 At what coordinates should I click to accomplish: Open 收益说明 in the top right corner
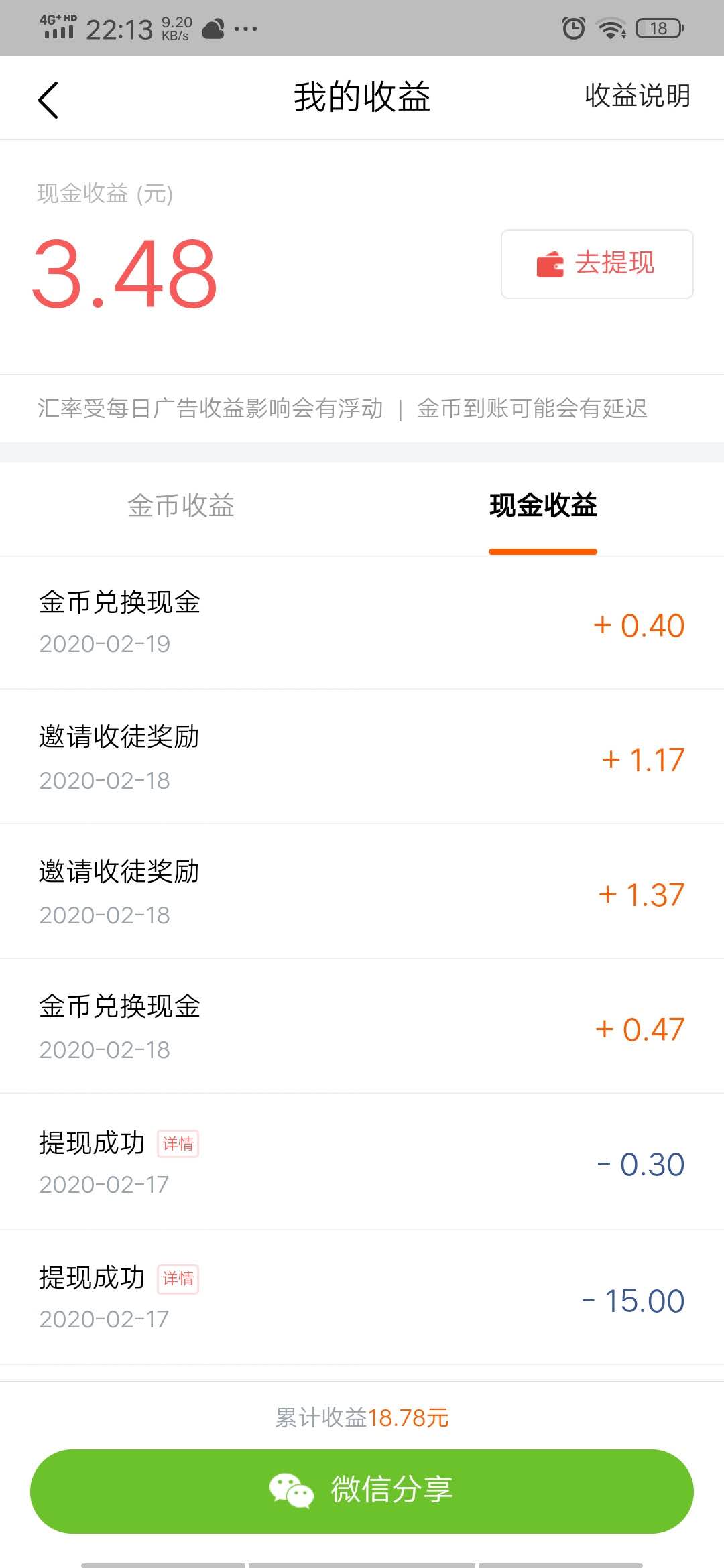point(636,98)
